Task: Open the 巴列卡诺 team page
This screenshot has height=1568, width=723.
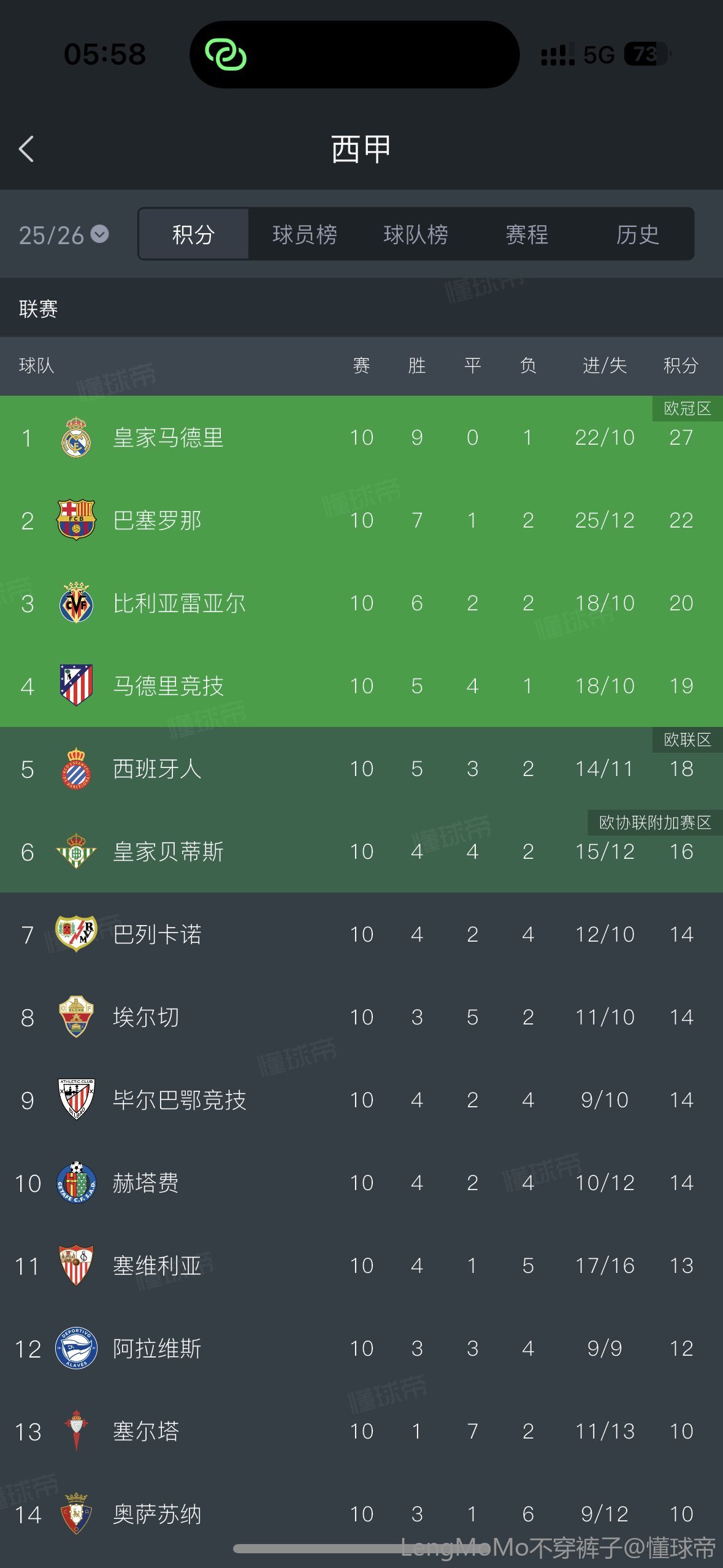Action: click(158, 934)
